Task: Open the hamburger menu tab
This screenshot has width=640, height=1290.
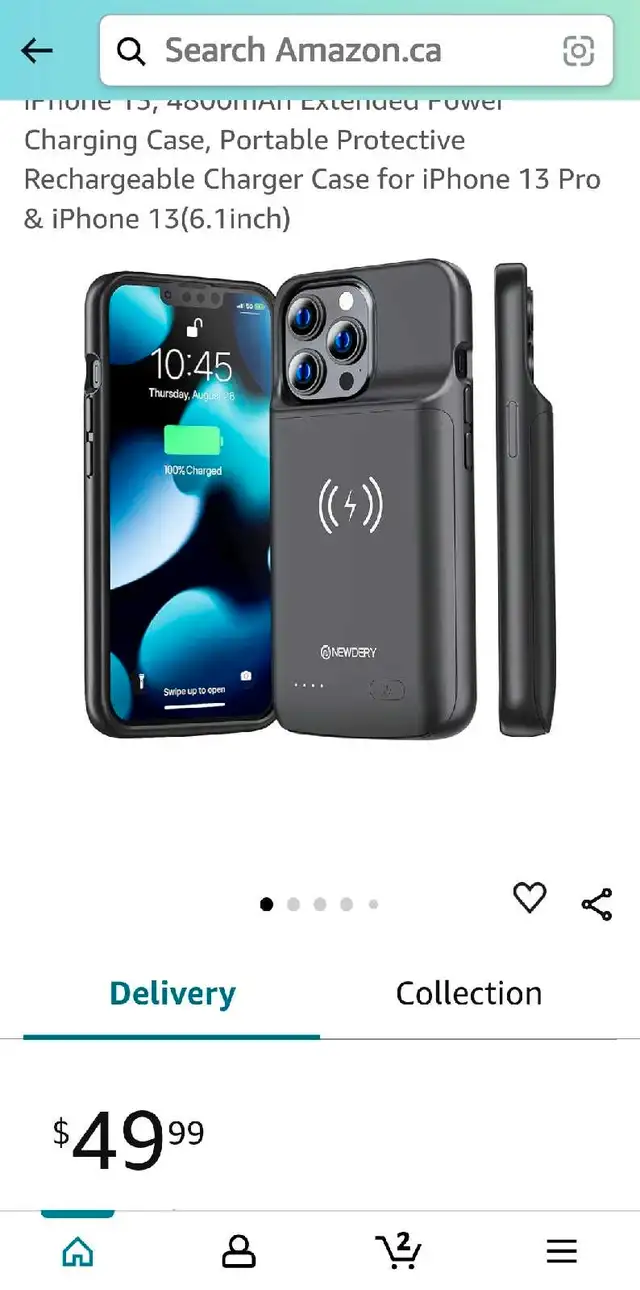Action: [561, 1250]
